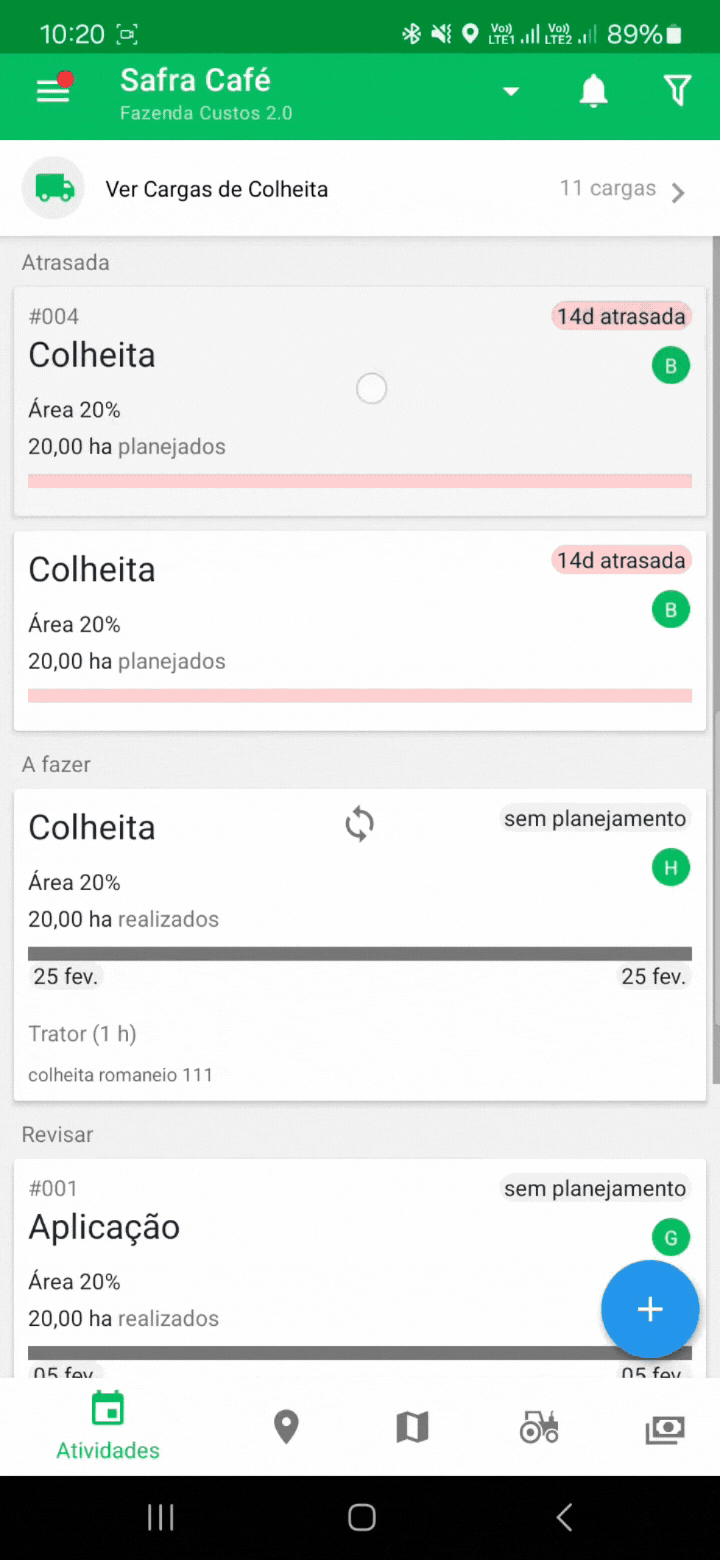
Task: Tap the '14d atrasada' badge
Action: pyautogui.click(x=621, y=316)
